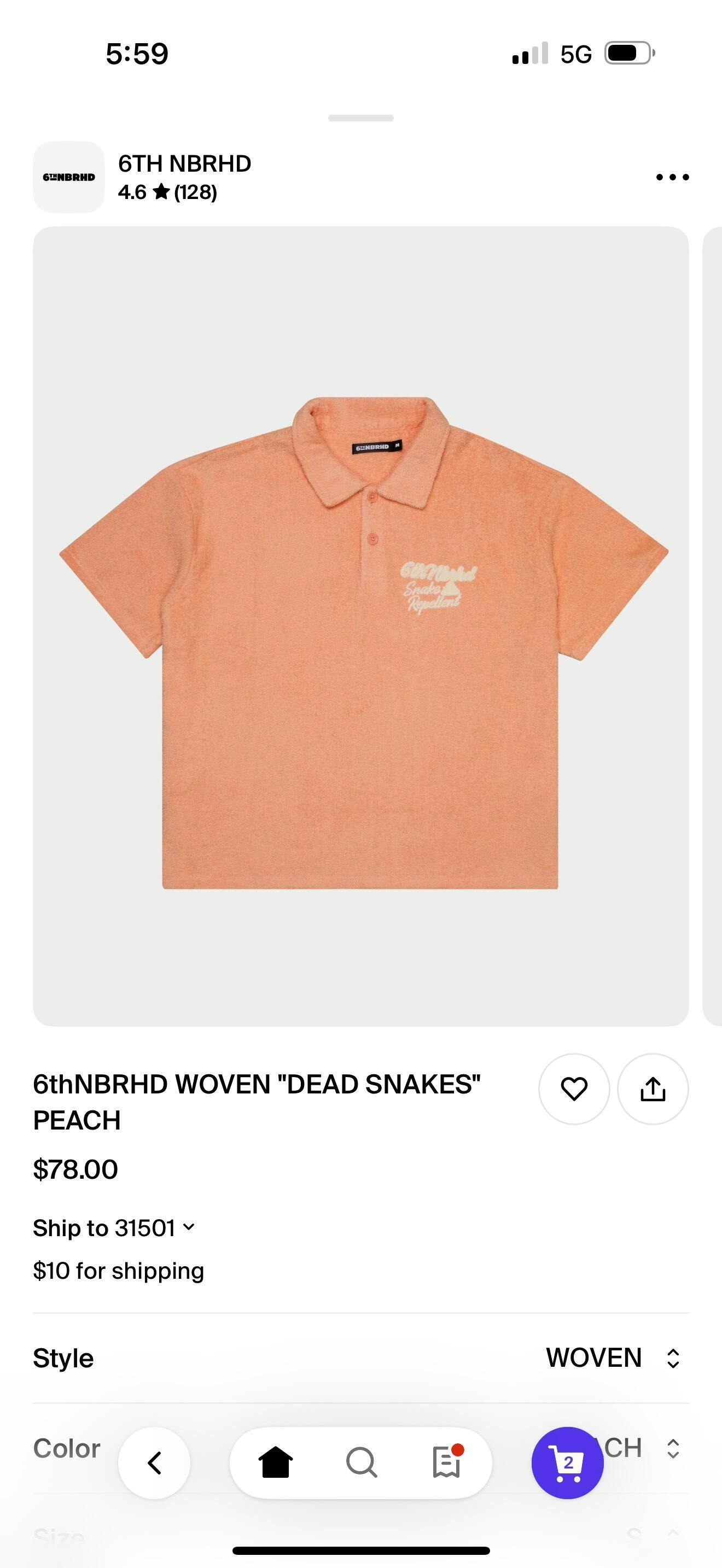Open the cart with 2 items
The image size is (722, 1568).
coord(567,1462)
